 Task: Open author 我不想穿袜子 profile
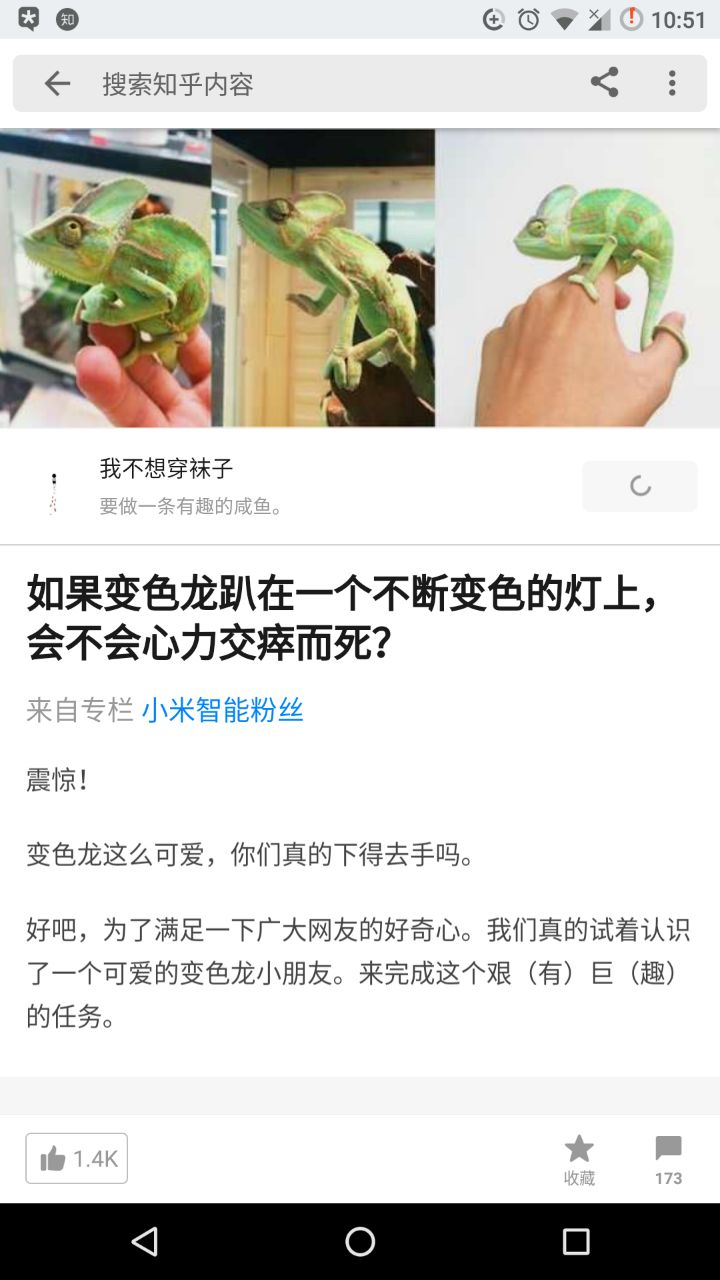click(x=166, y=468)
